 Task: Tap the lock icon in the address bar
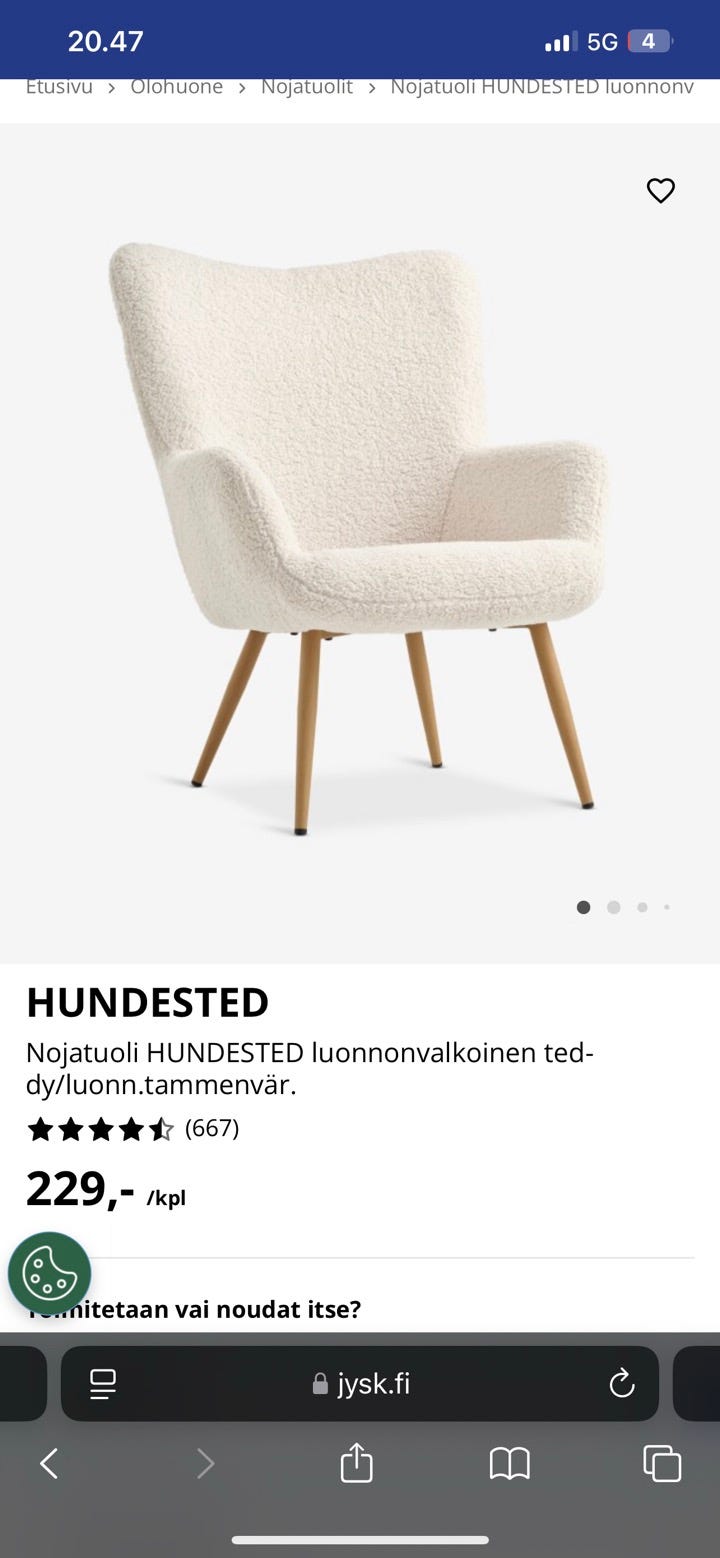[x=318, y=1383]
